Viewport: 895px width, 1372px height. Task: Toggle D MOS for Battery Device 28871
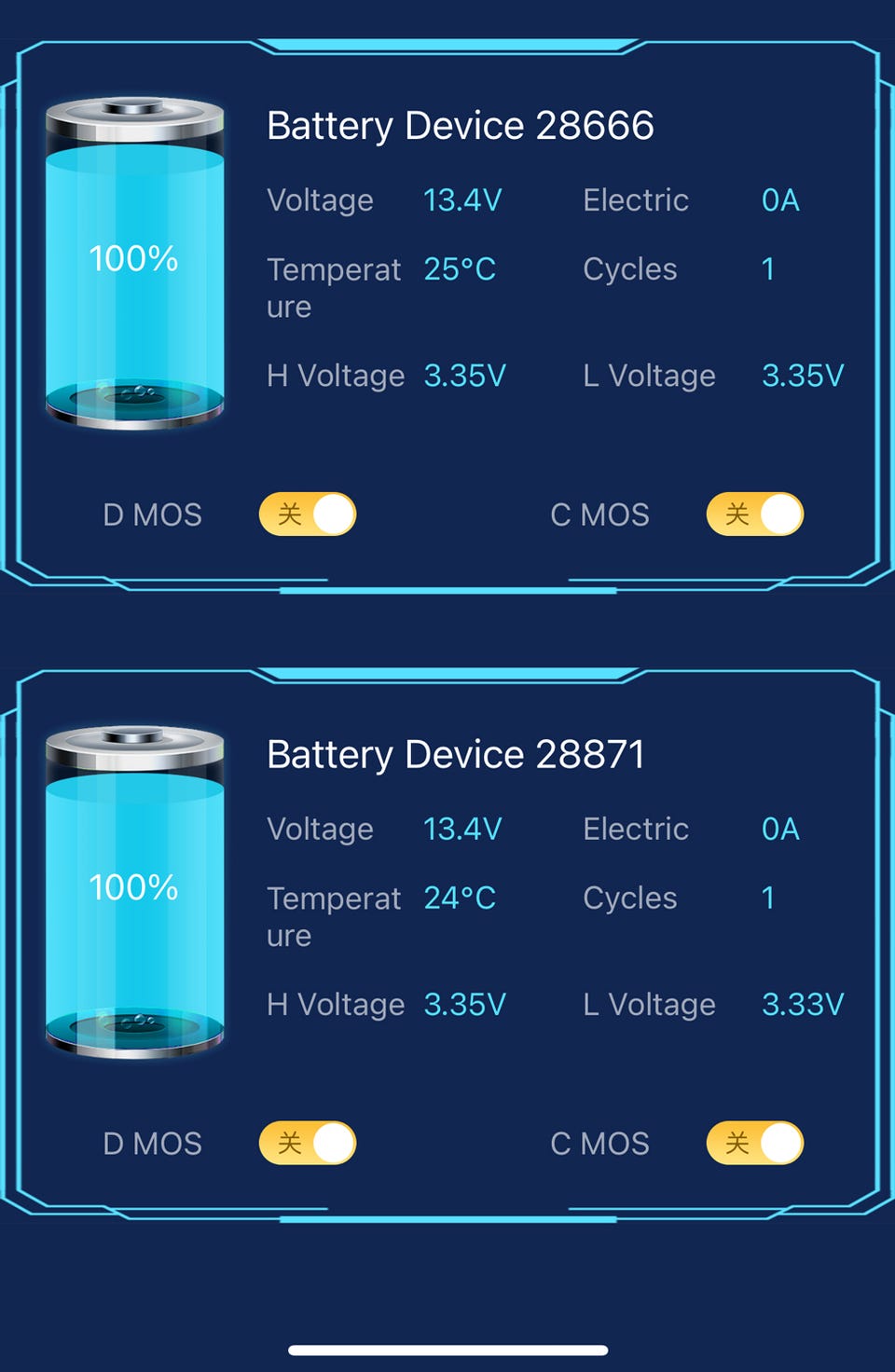point(308,1144)
